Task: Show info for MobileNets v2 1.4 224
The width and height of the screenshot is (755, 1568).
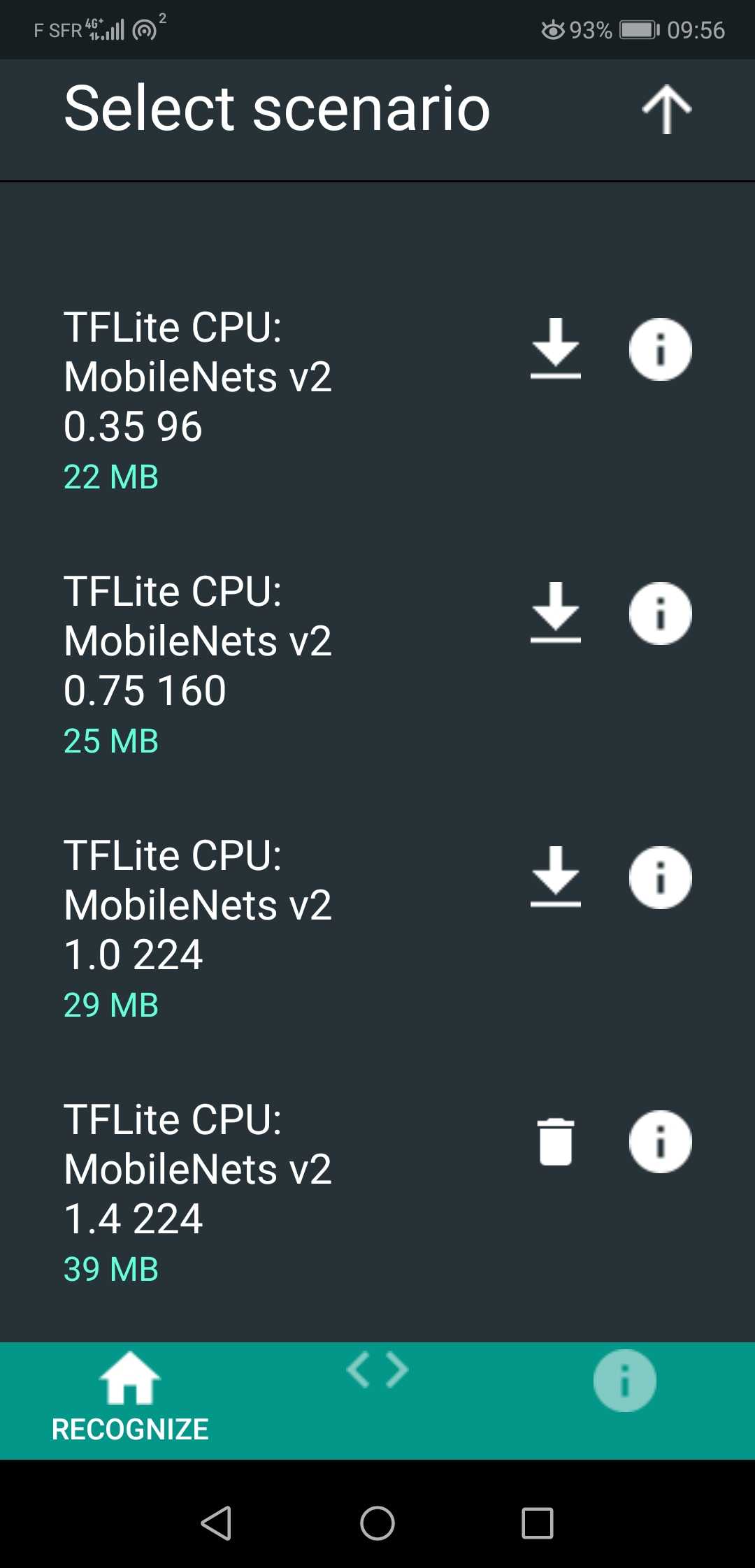Action: click(661, 1142)
